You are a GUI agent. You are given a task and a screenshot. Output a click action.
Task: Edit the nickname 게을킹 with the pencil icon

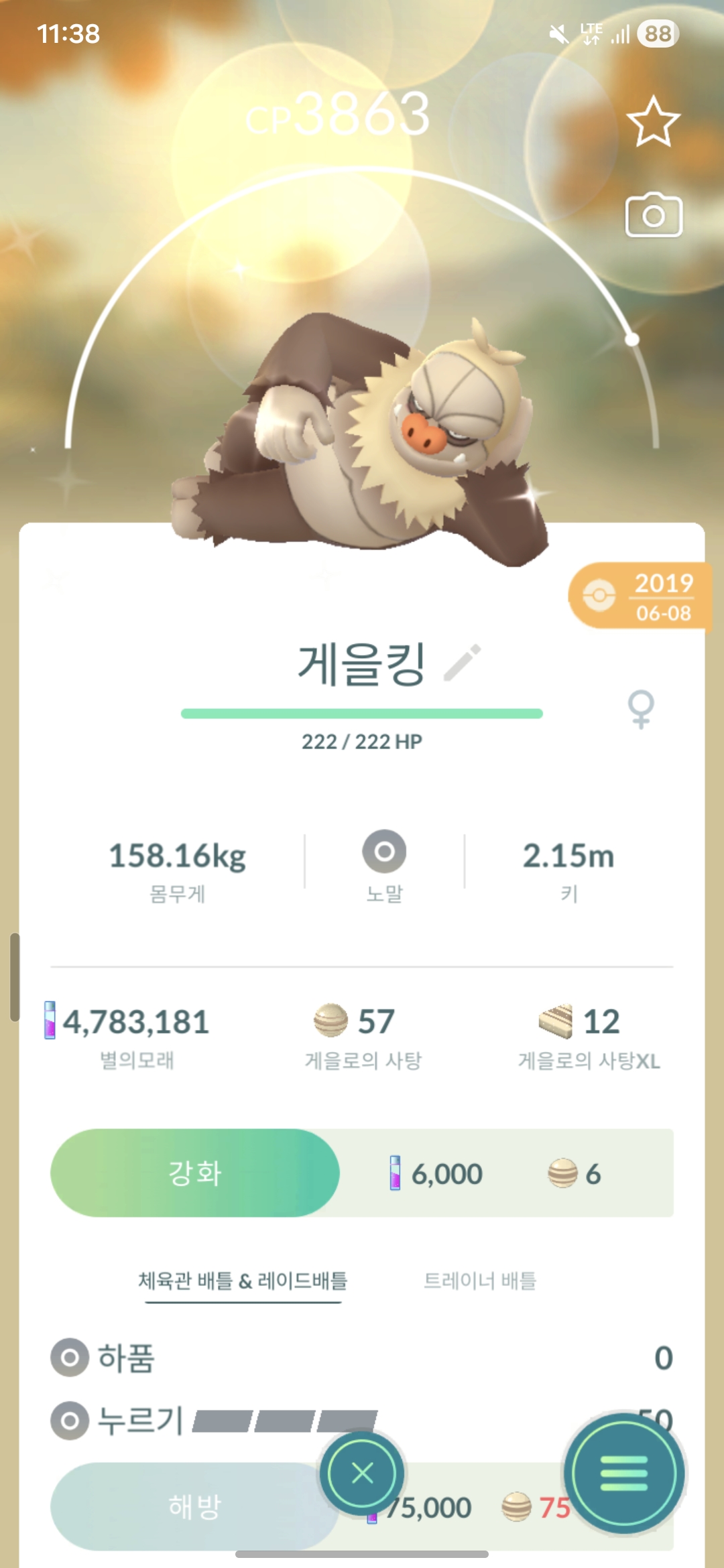[463, 663]
